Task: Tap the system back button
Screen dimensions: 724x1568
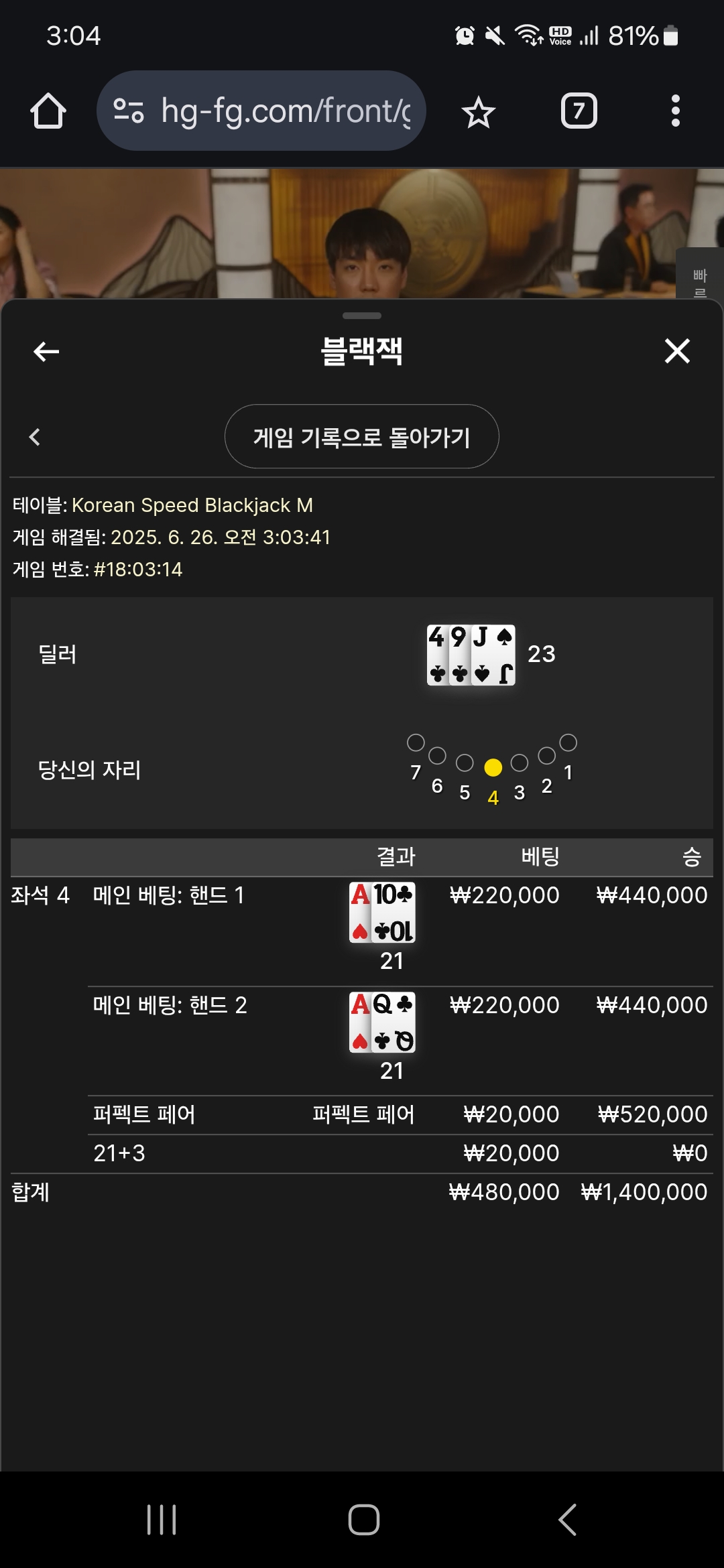Action: click(567, 1519)
